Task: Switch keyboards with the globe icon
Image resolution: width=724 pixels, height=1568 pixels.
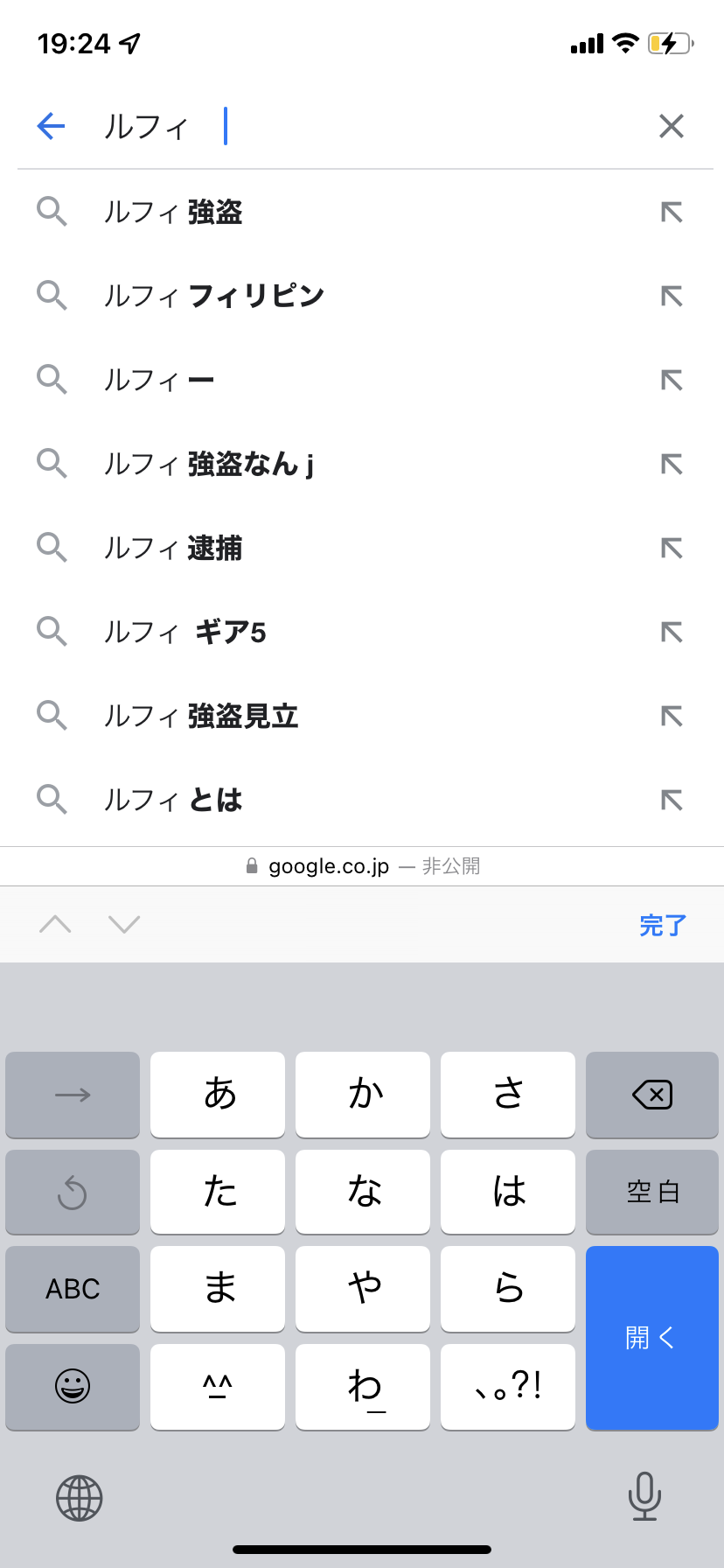Action: coord(80,1498)
